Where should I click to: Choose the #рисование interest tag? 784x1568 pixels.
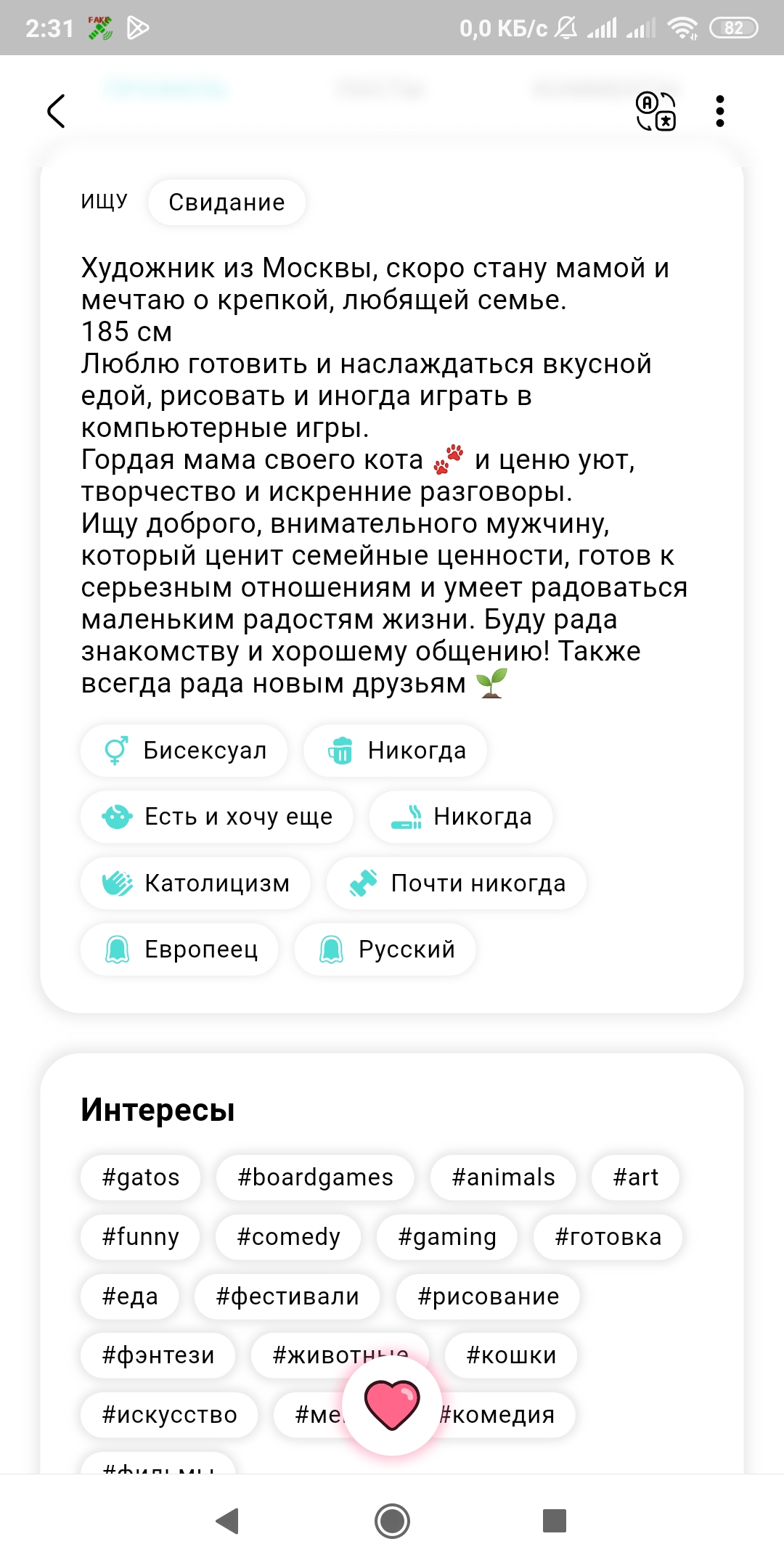coord(488,1296)
